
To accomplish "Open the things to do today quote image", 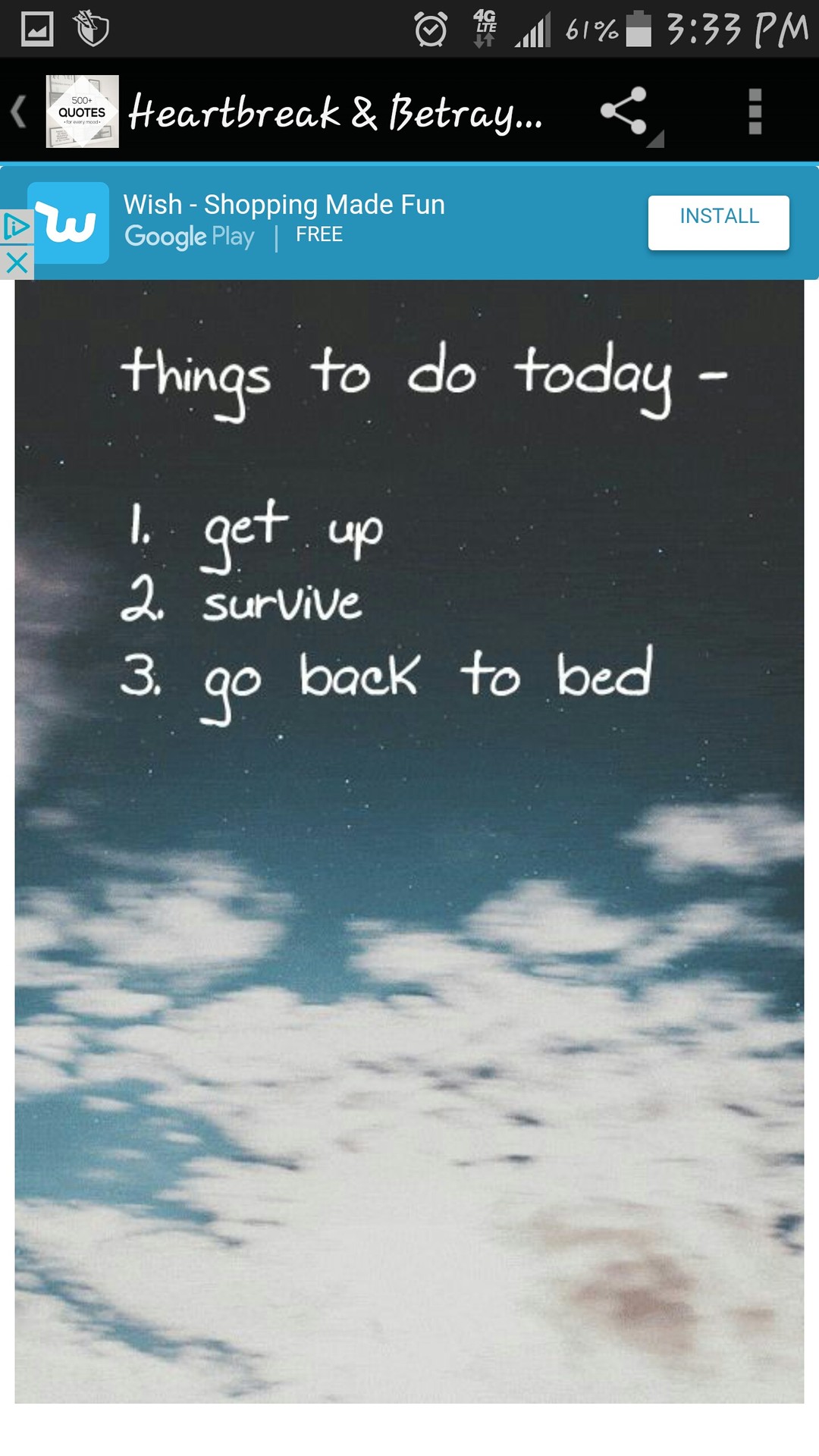I will [x=409, y=842].
